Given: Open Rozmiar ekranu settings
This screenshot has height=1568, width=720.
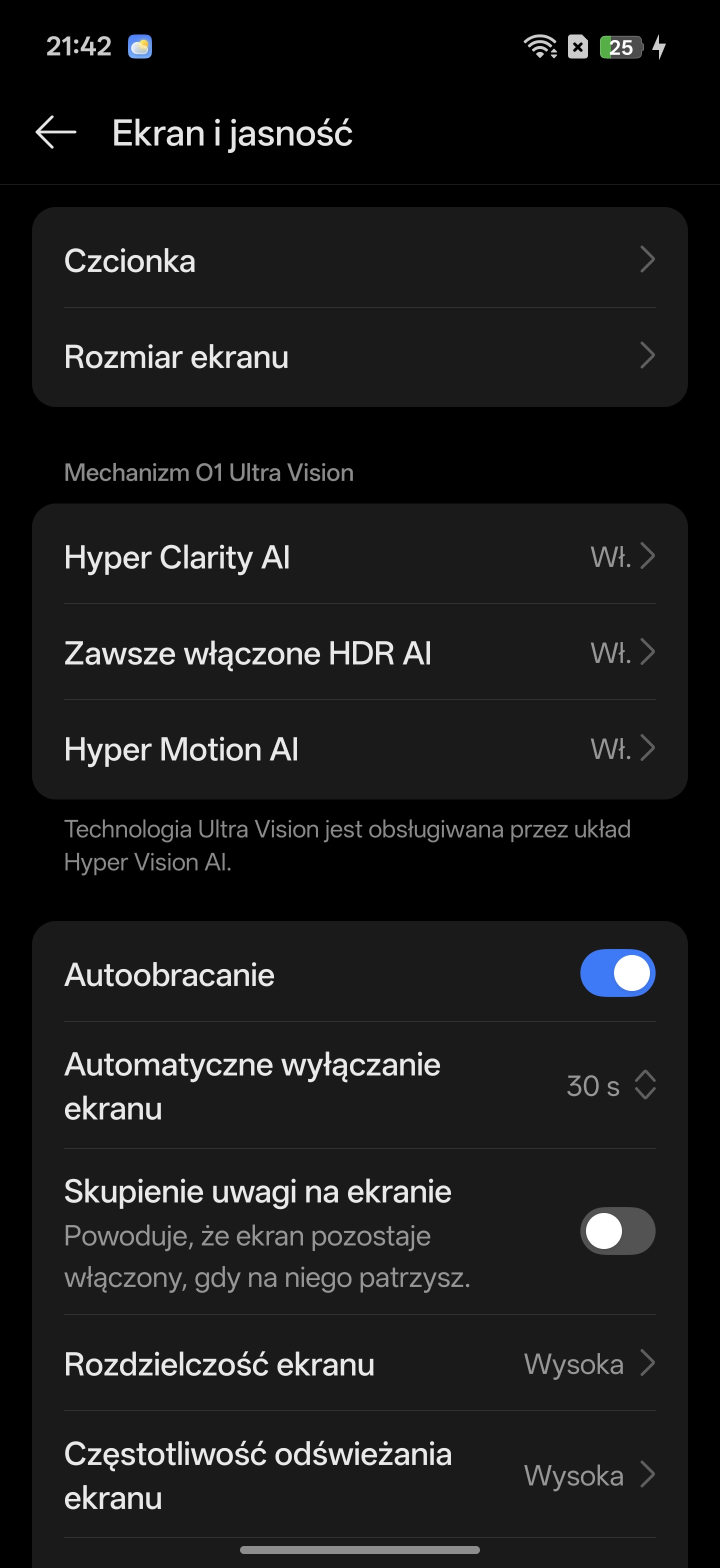Looking at the screenshot, I should [359, 356].
